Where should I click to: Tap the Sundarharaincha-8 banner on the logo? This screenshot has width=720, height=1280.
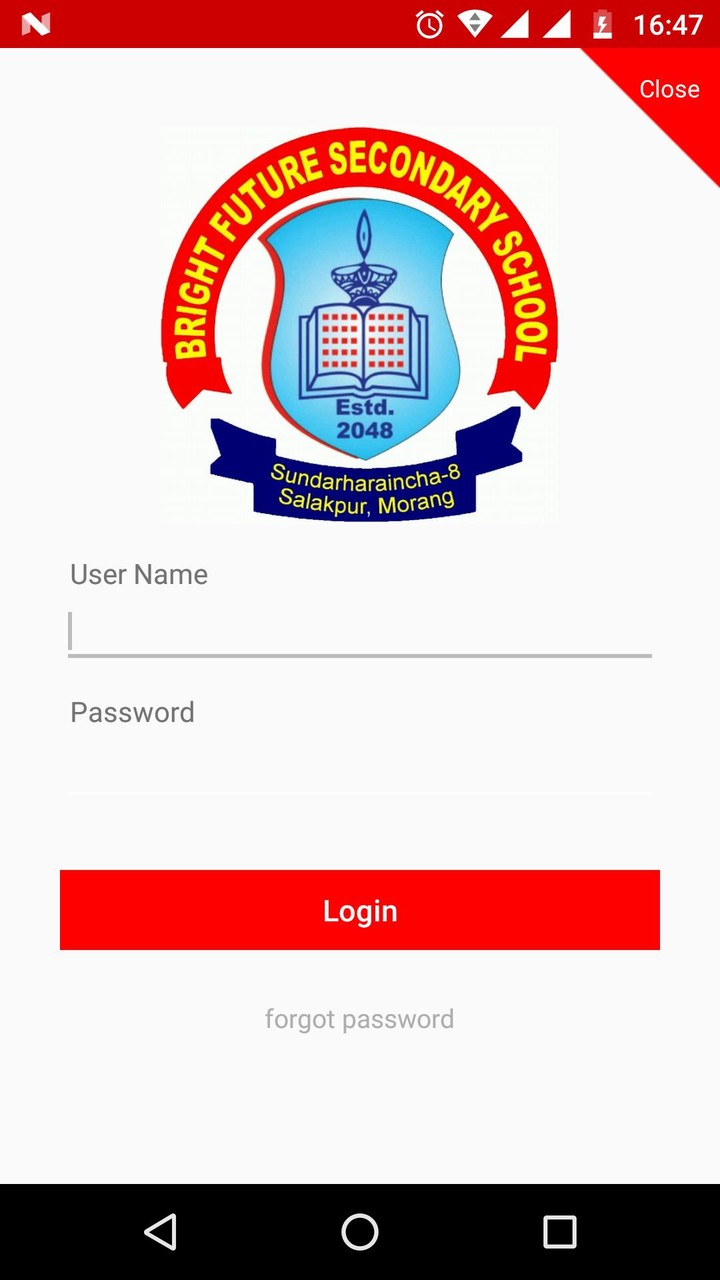(x=365, y=478)
